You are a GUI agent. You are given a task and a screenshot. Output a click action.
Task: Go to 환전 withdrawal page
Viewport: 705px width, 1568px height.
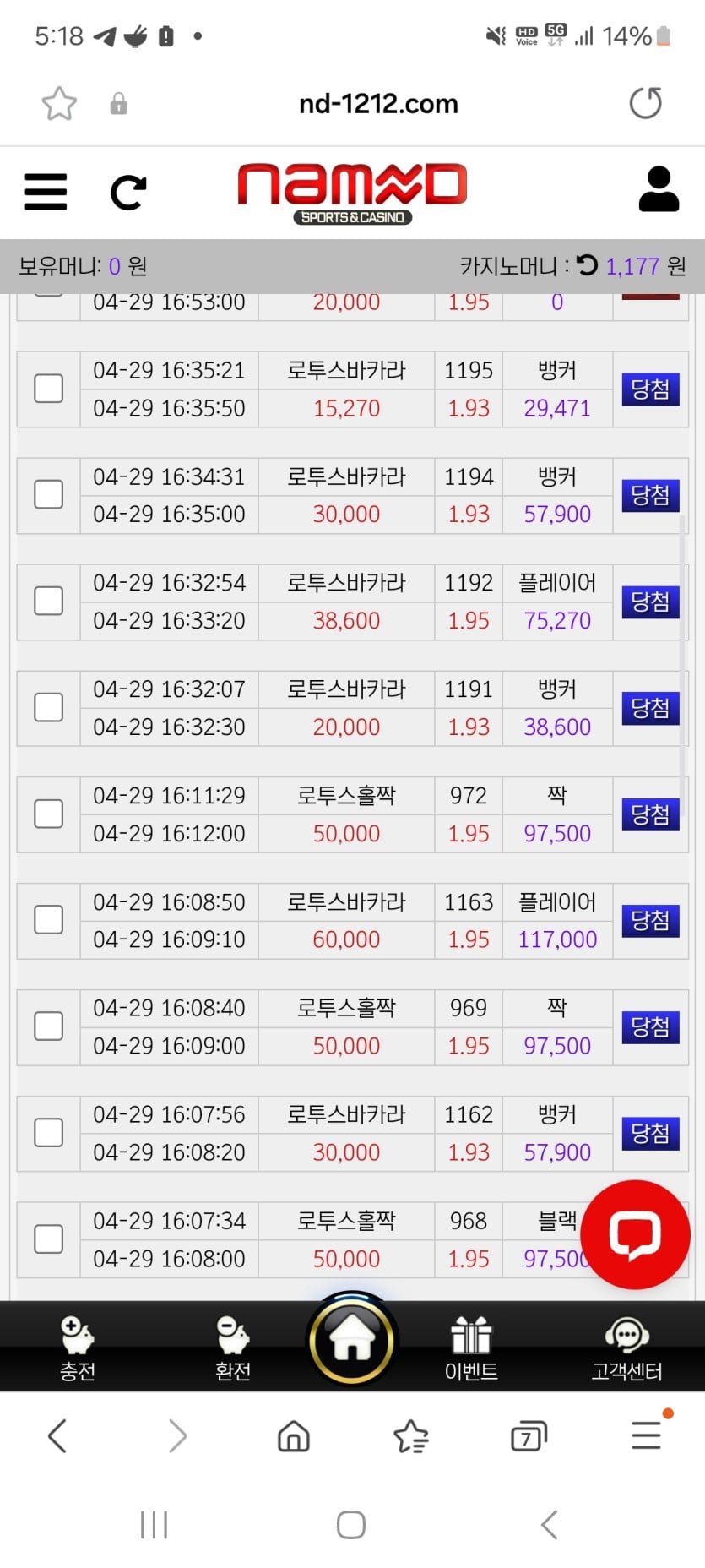tap(233, 1347)
